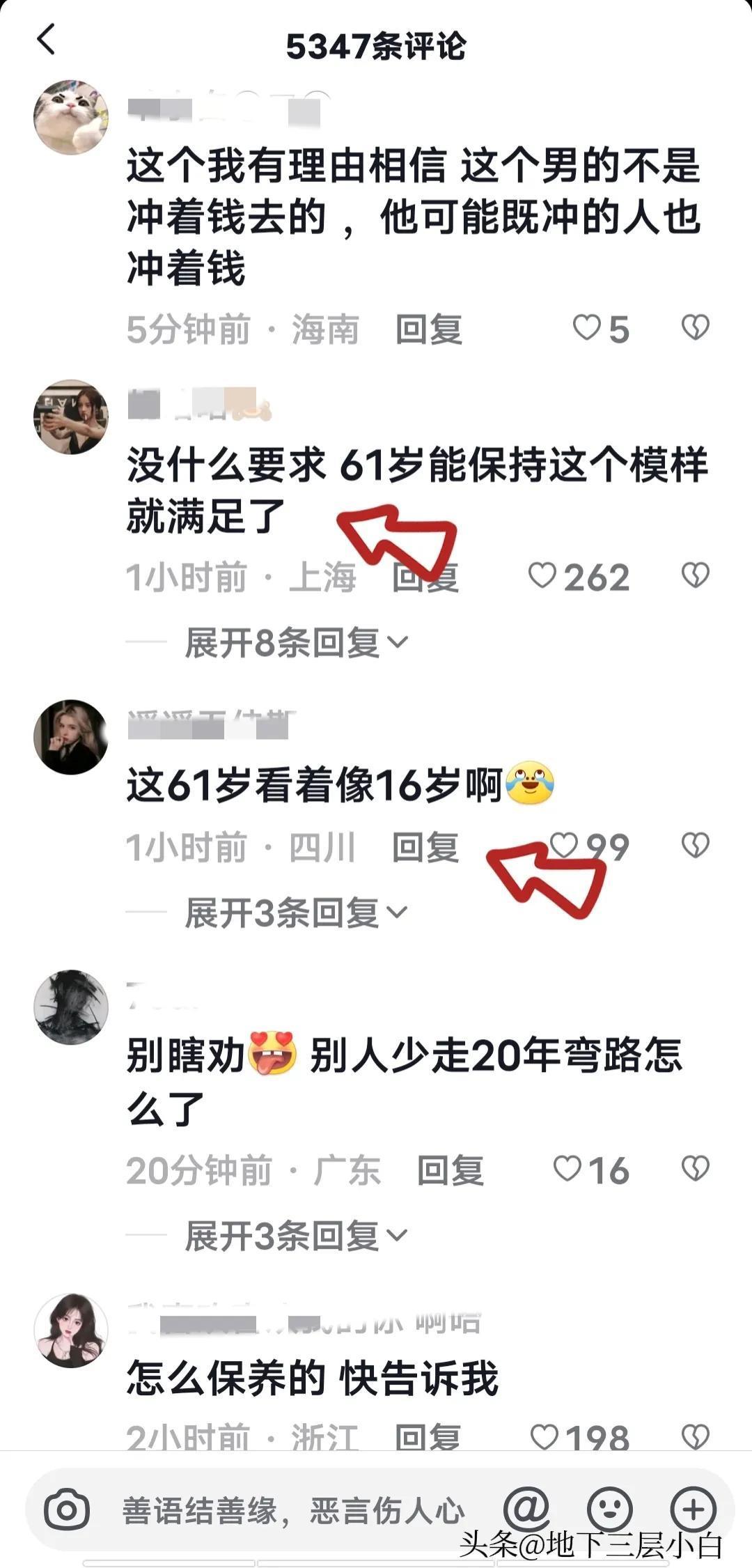Go back from the comments page

pos(46,40)
